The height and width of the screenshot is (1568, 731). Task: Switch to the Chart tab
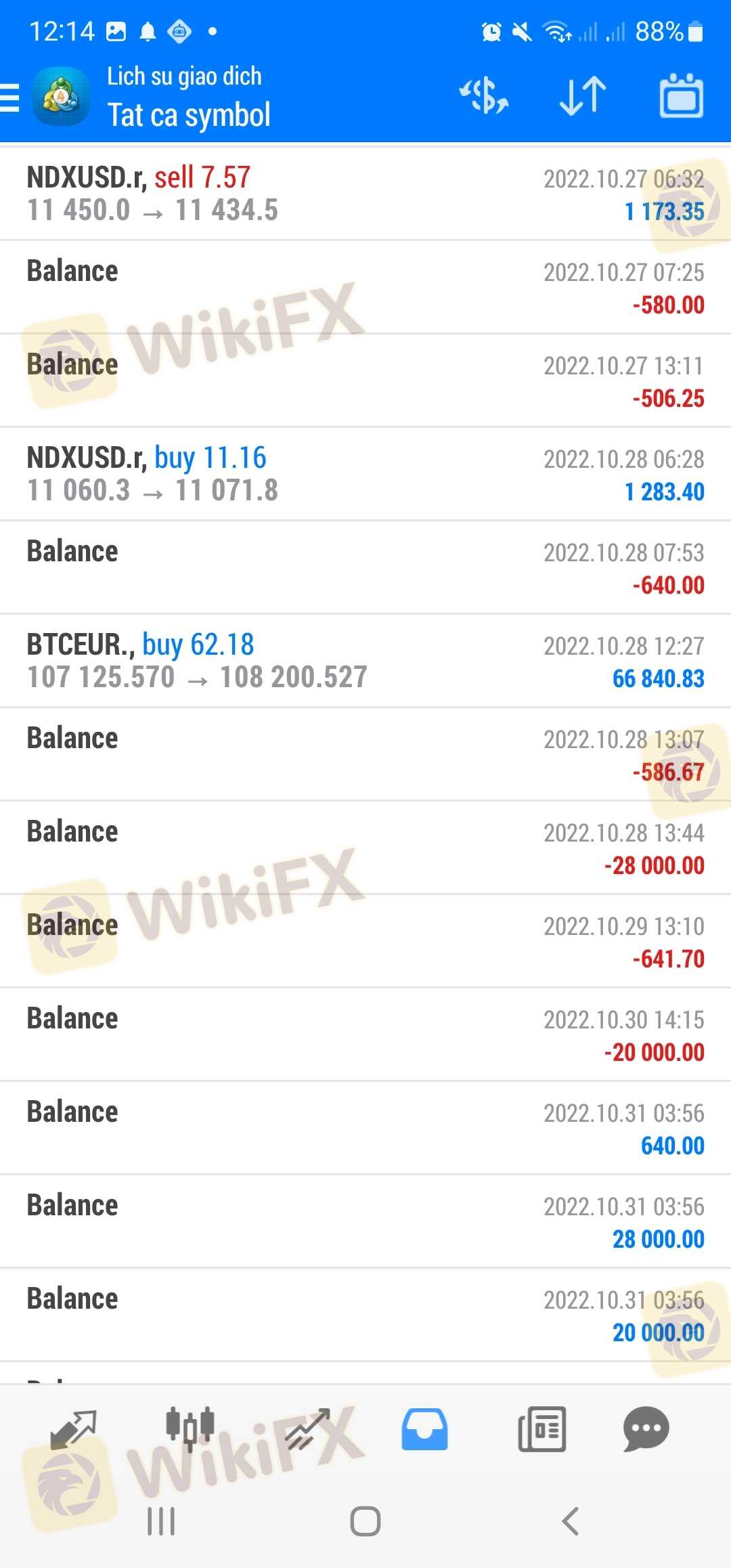tap(190, 1429)
